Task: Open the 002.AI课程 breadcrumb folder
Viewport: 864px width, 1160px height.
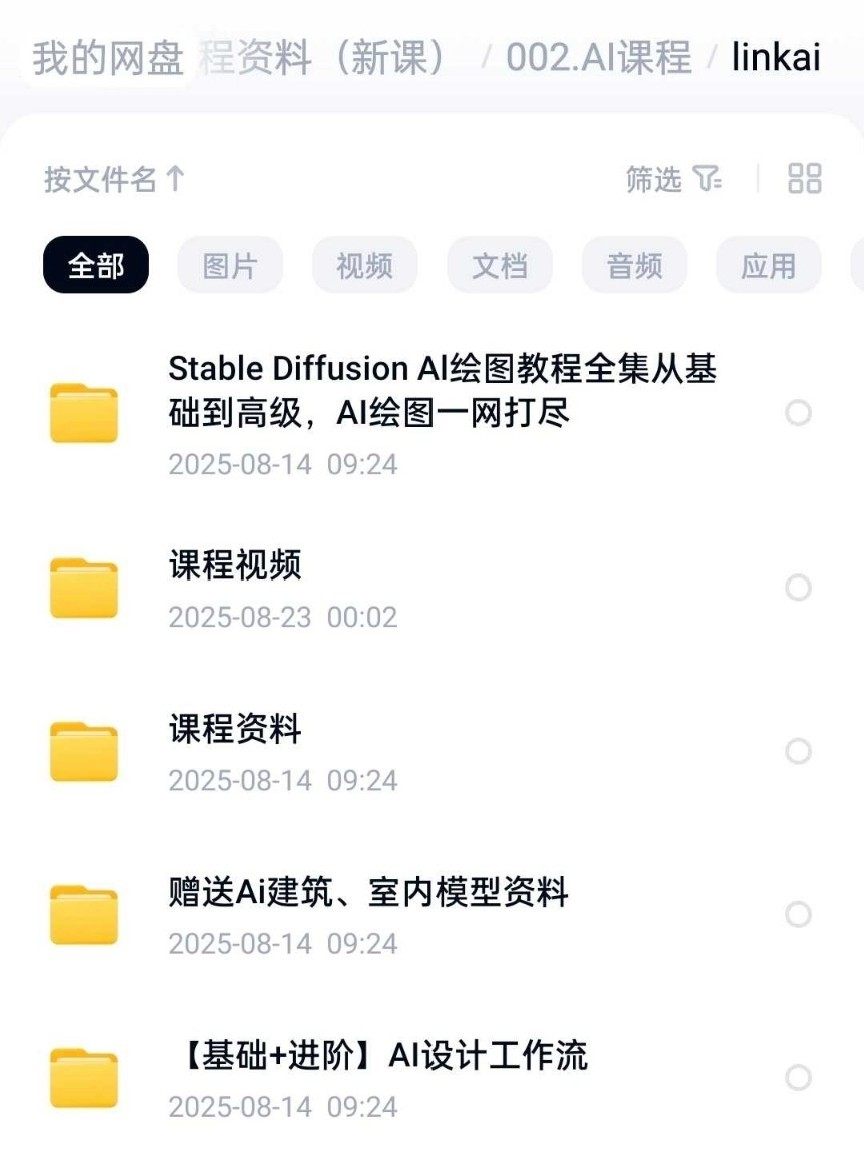Action: pos(598,58)
